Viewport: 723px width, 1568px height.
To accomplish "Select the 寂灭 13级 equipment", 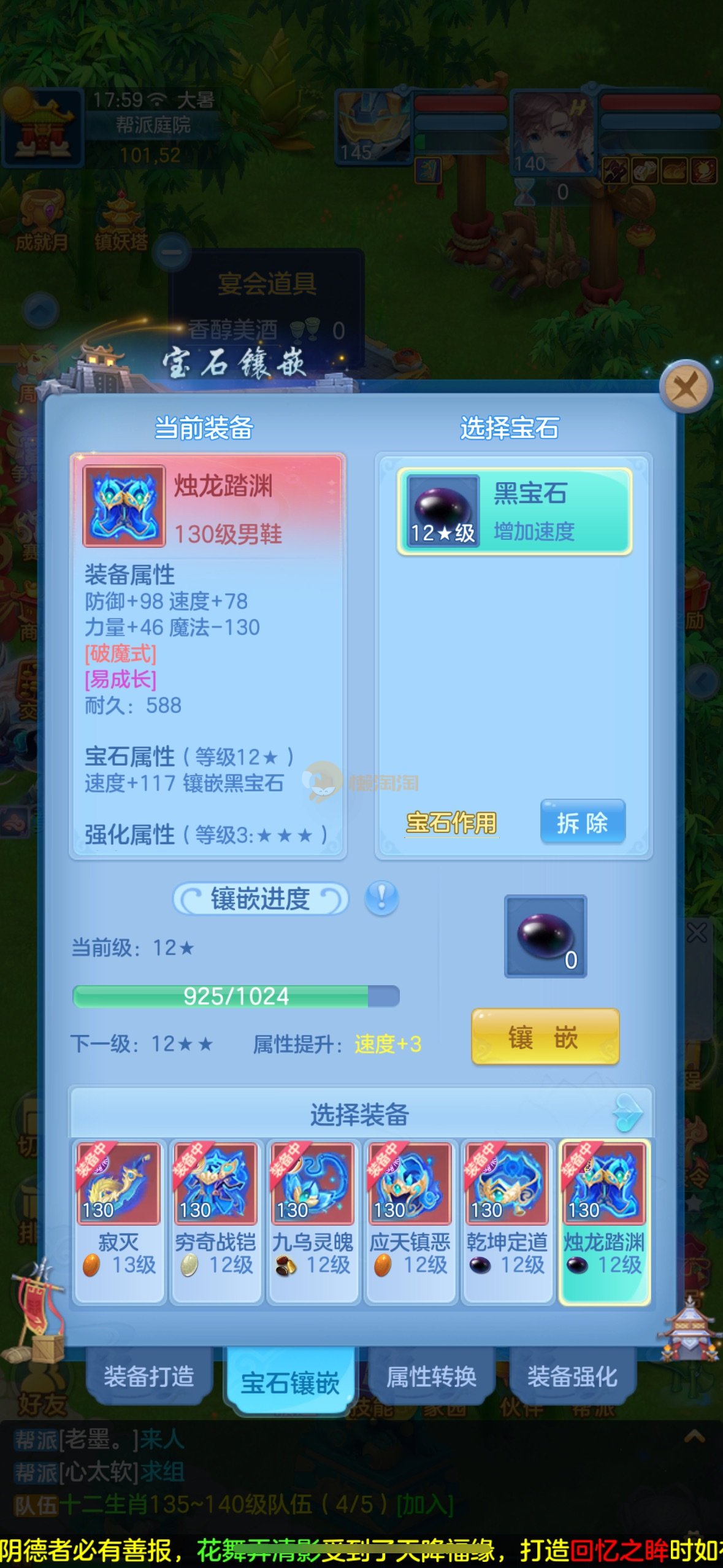I will point(119,1221).
